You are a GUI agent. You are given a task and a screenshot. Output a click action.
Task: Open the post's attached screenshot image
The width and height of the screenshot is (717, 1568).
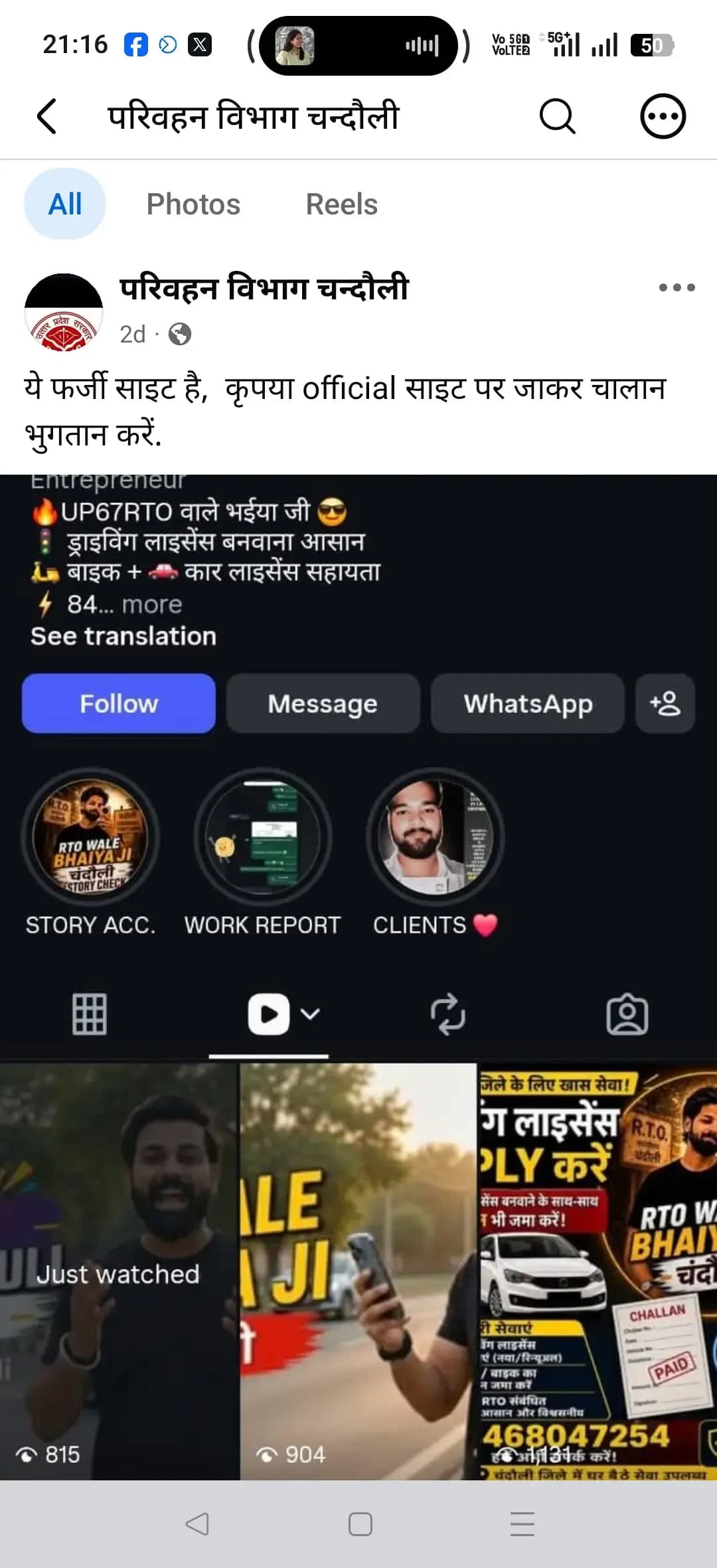(x=358, y=977)
